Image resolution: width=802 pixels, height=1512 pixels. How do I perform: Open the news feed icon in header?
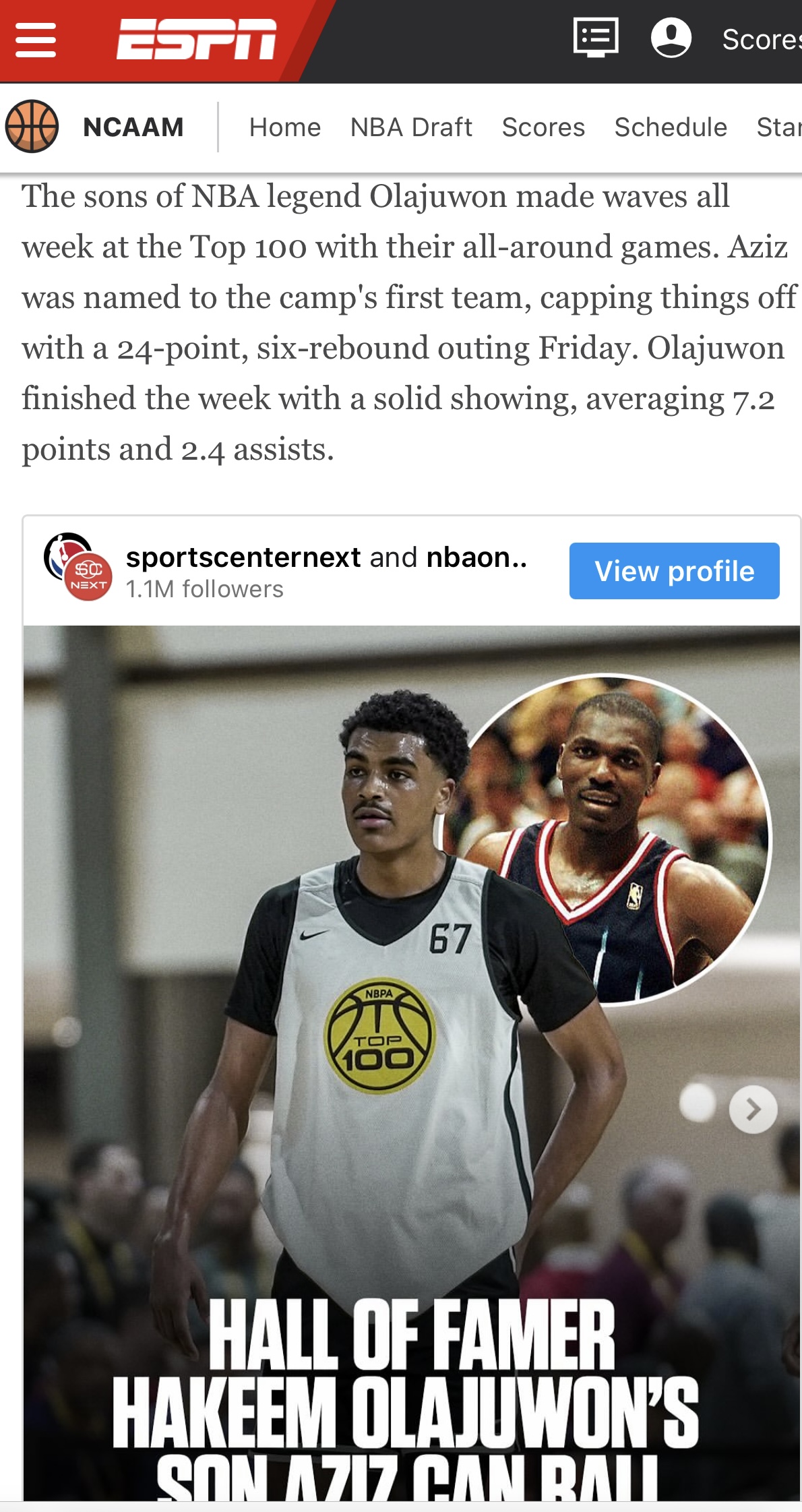[596, 38]
